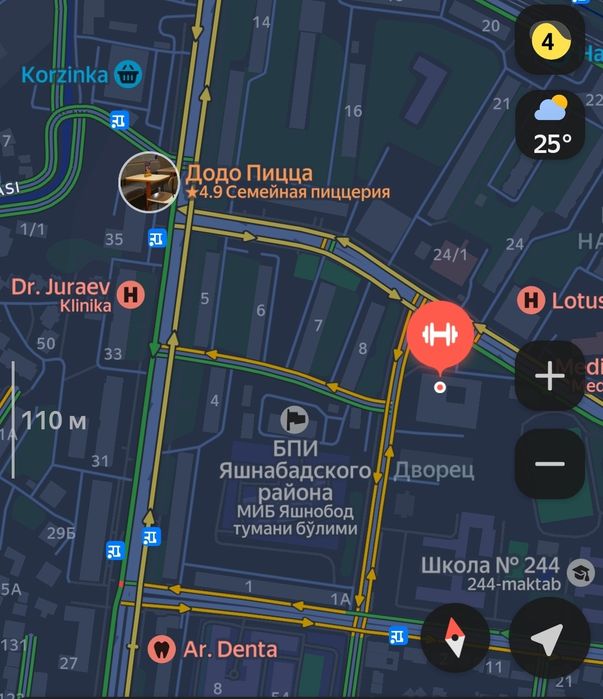Select the gym dumbbell map pin

coord(440,334)
